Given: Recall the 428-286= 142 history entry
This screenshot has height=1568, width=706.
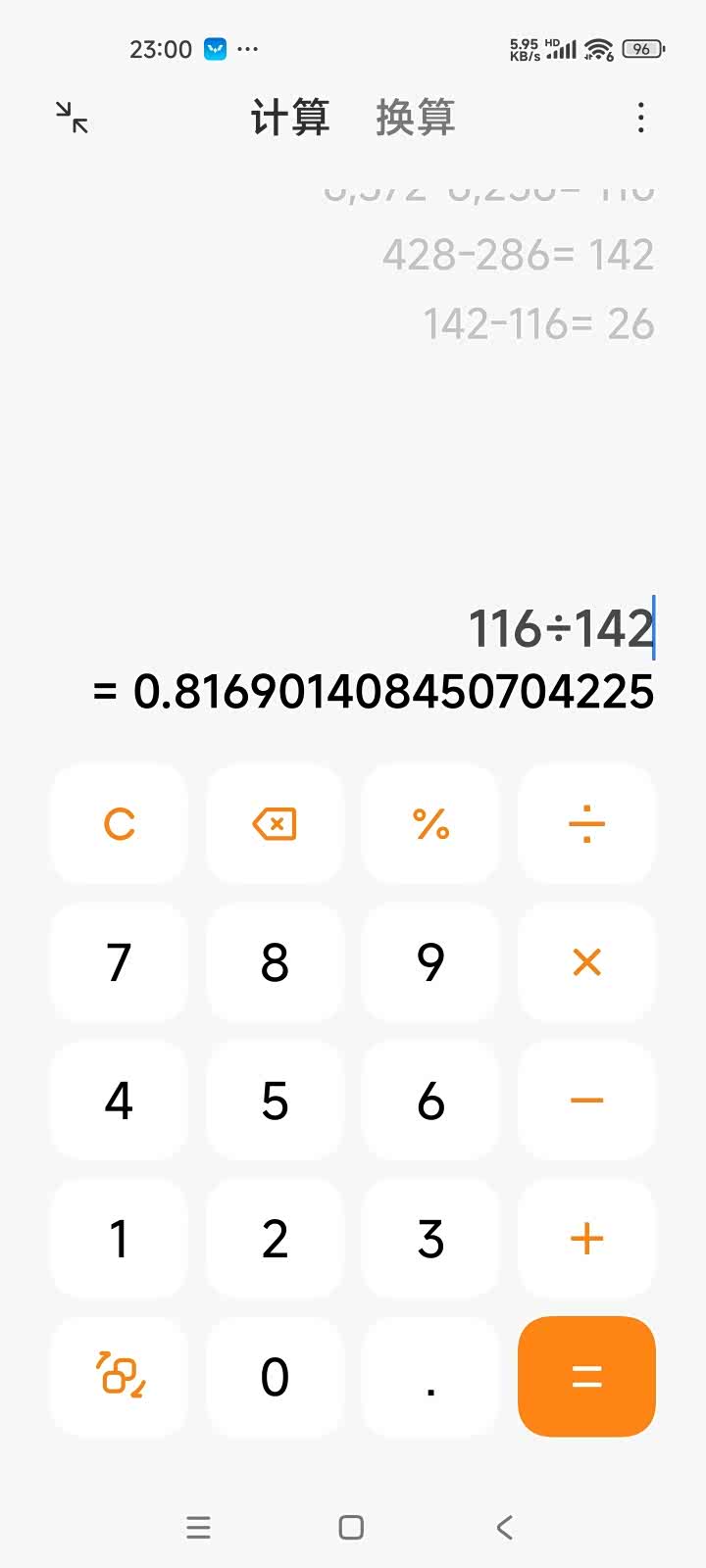Looking at the screenshot, I should [x=518, y=255].
